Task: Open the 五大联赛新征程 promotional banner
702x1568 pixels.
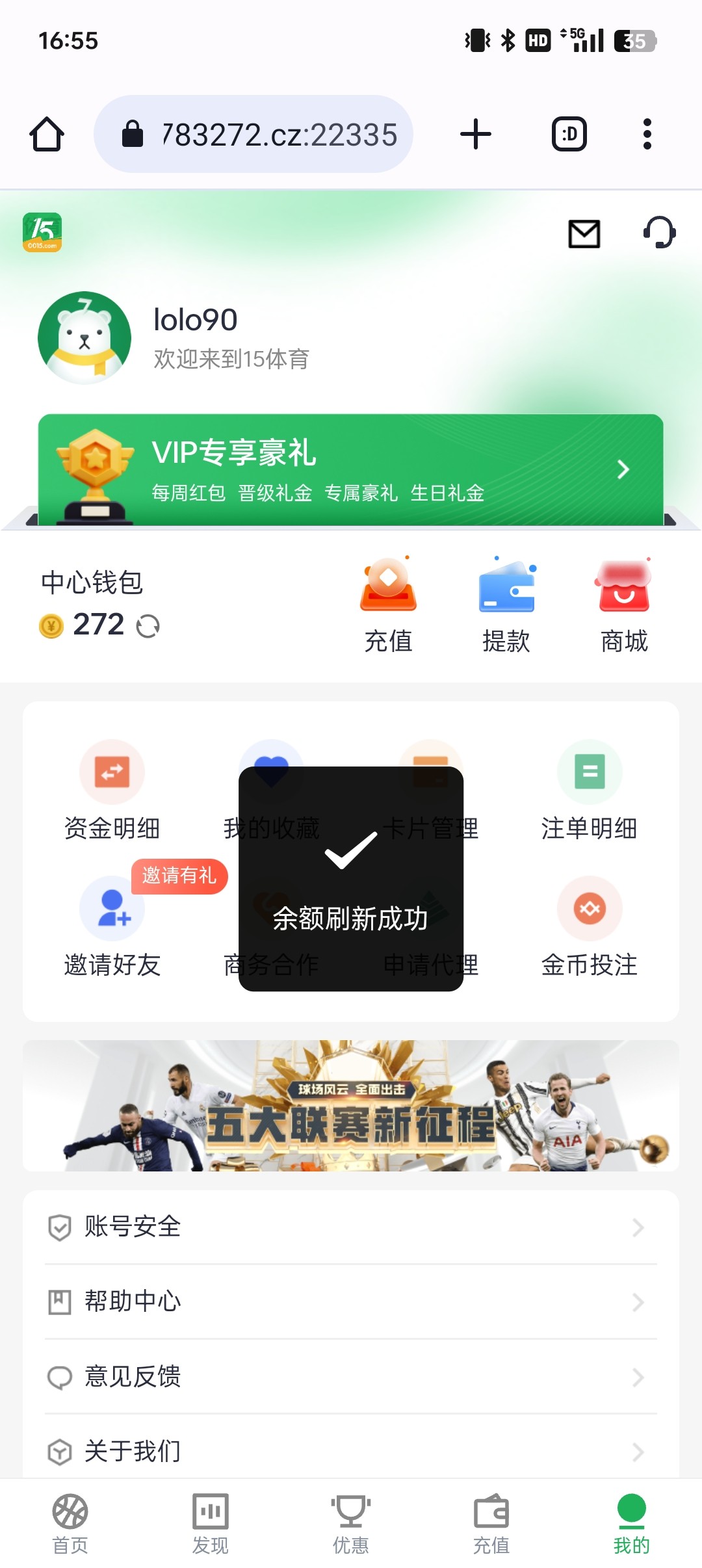Action: pyautogui.click(x=350, y=1106)
